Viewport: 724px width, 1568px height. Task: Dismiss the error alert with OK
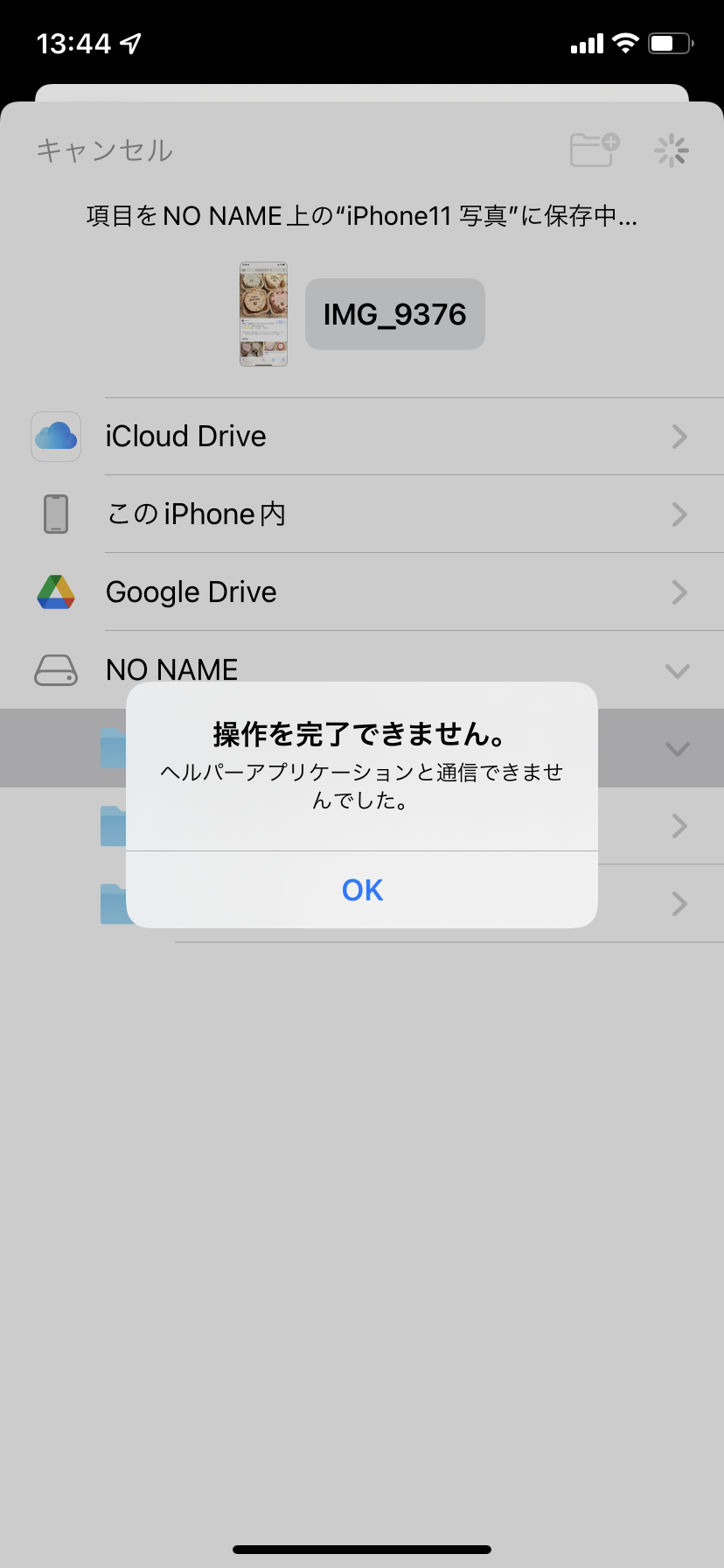click(x=362, y=890)
